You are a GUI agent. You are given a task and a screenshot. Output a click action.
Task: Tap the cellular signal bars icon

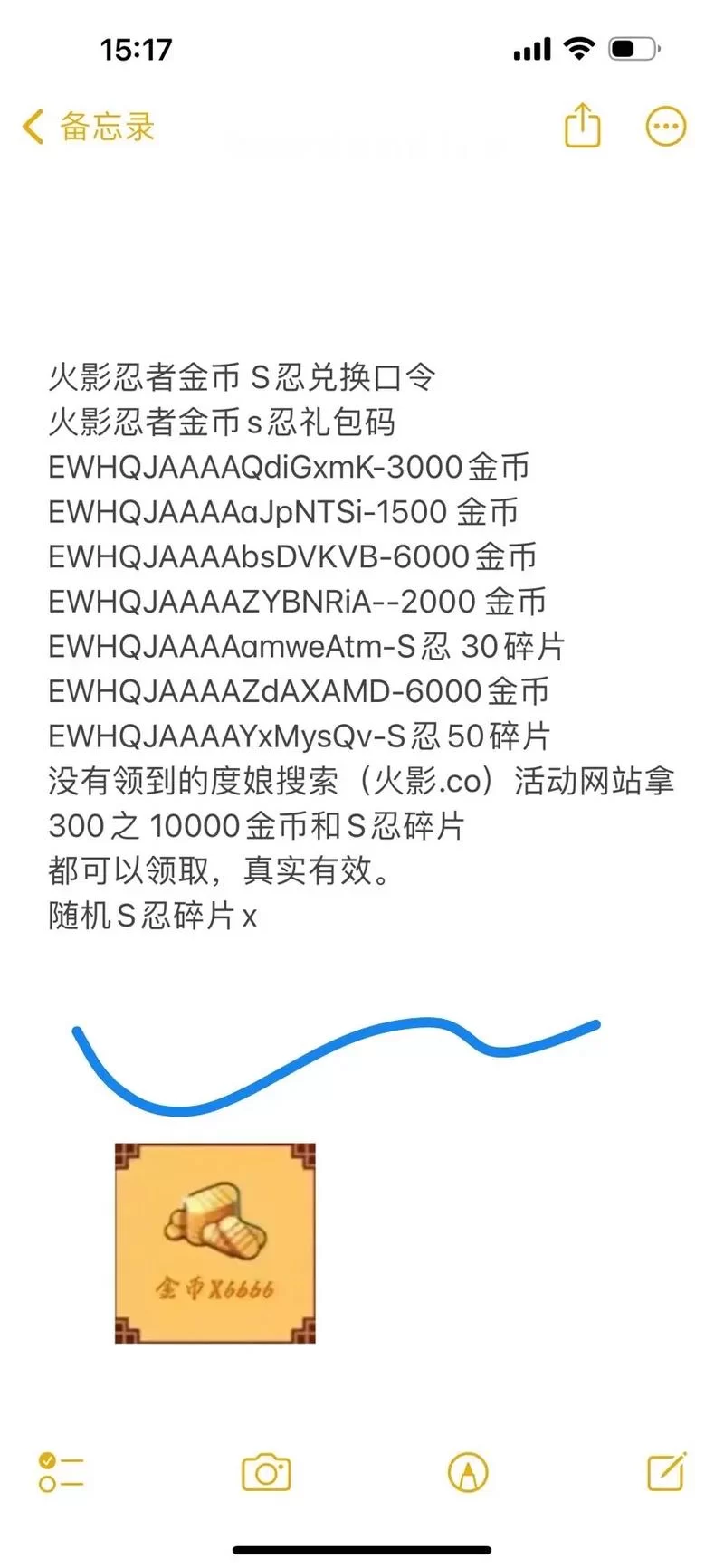(x=533, y=48)
